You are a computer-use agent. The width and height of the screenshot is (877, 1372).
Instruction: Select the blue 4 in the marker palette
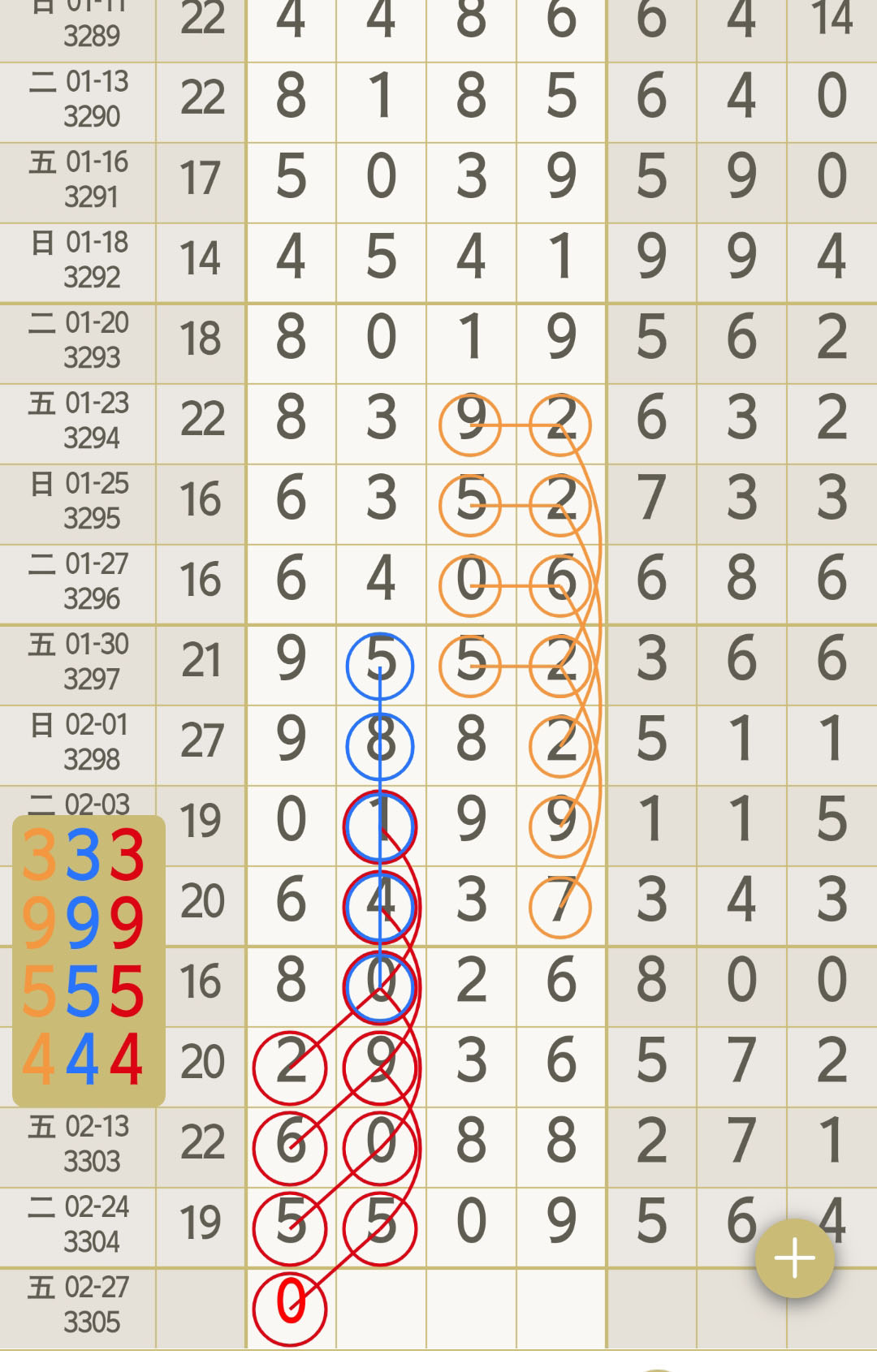click(x=83, y=1059)
